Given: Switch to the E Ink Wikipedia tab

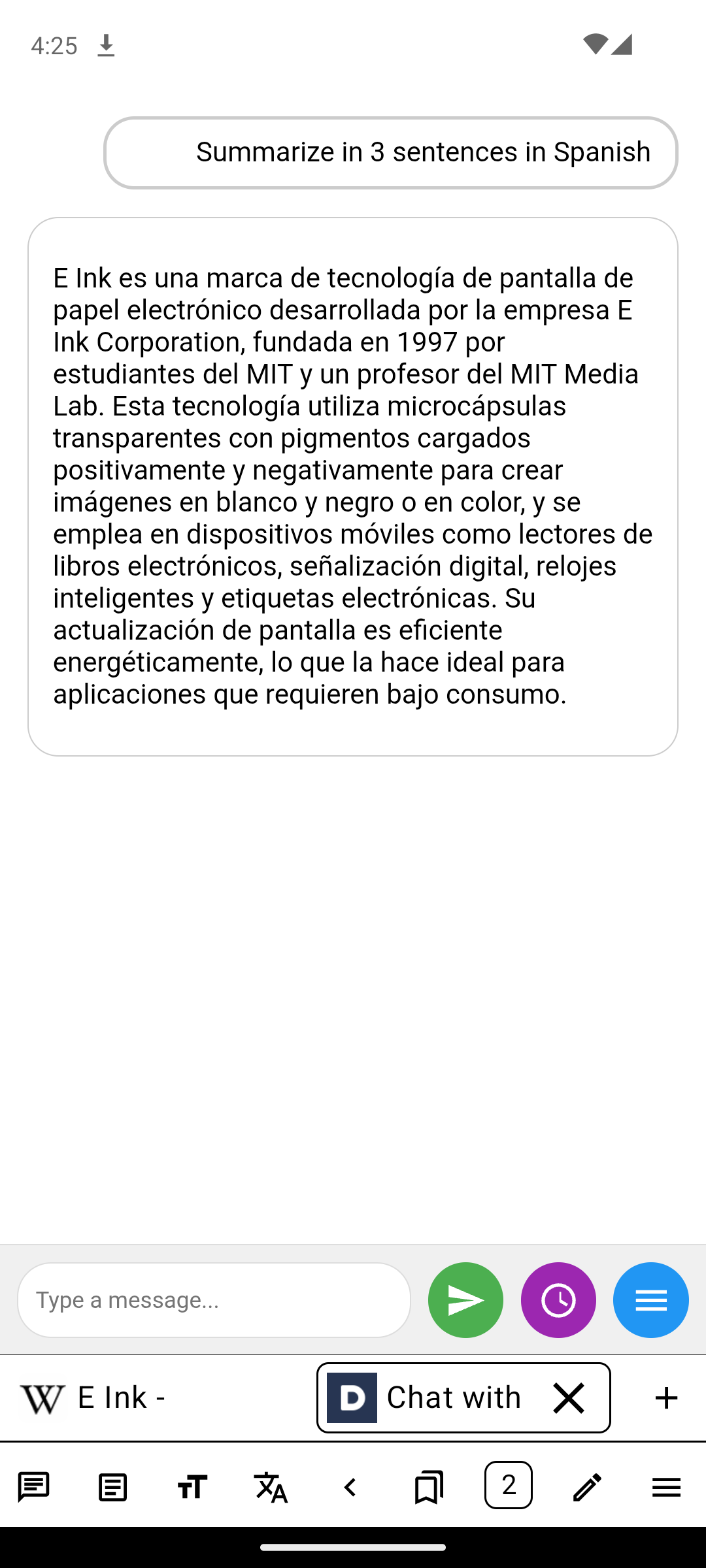Looking at the screenshot, I should [x=121, y=1398].
